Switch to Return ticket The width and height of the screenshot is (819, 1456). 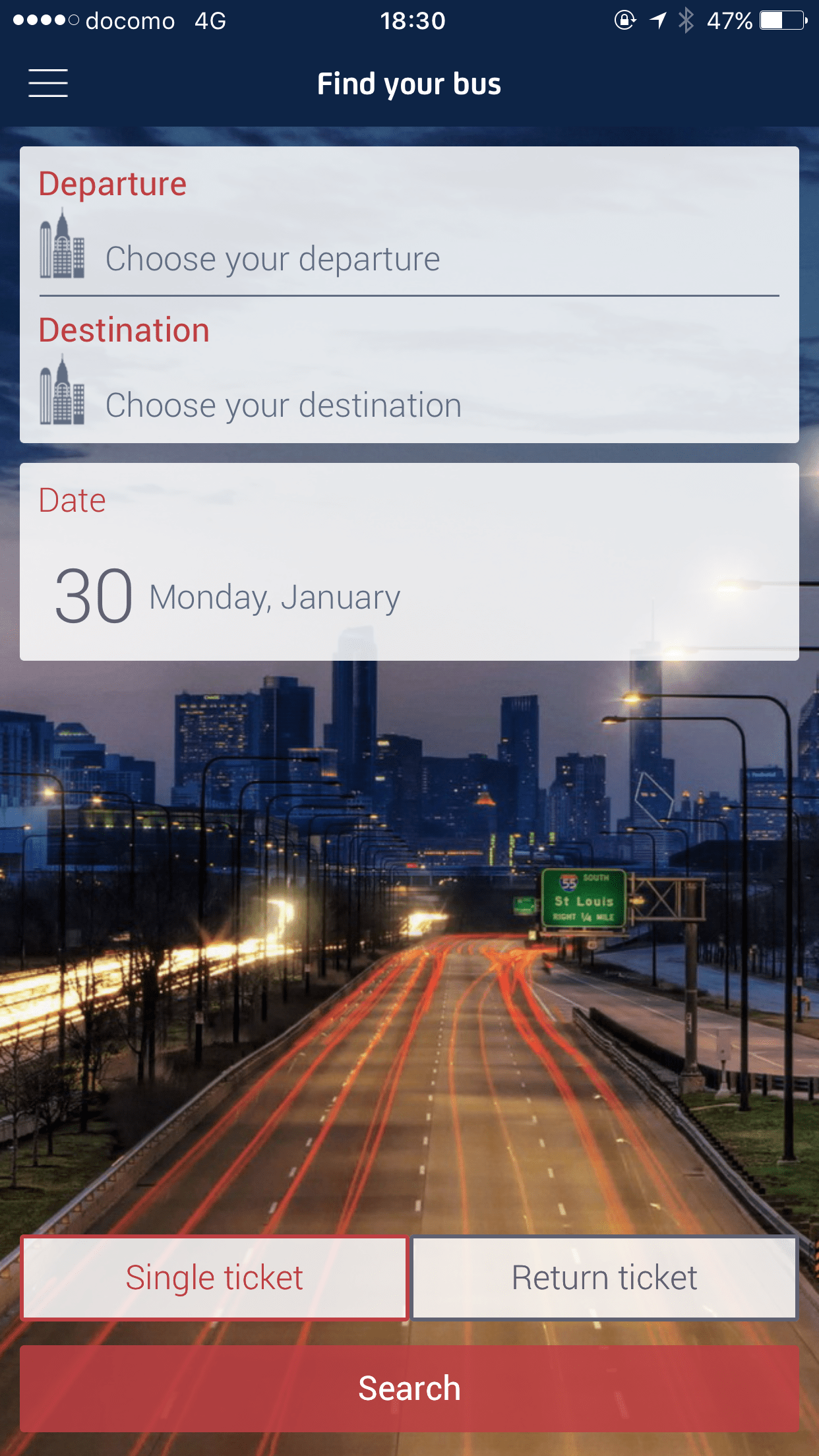click(x=604, y=1278)
